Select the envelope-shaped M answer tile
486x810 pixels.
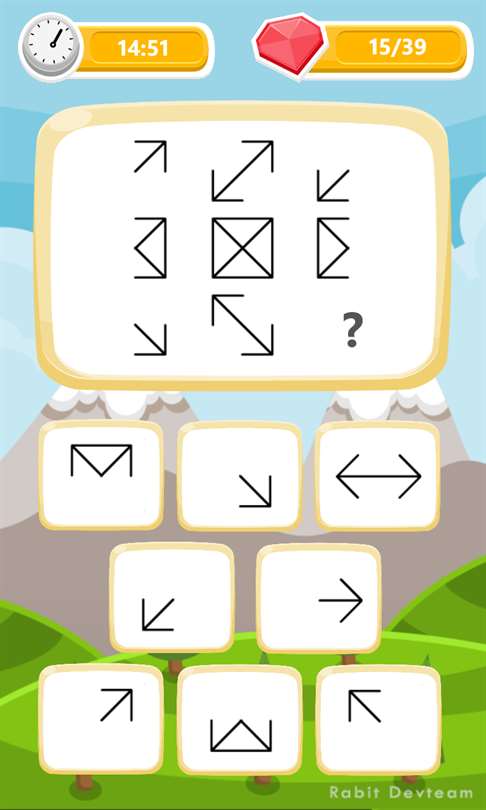101,476
